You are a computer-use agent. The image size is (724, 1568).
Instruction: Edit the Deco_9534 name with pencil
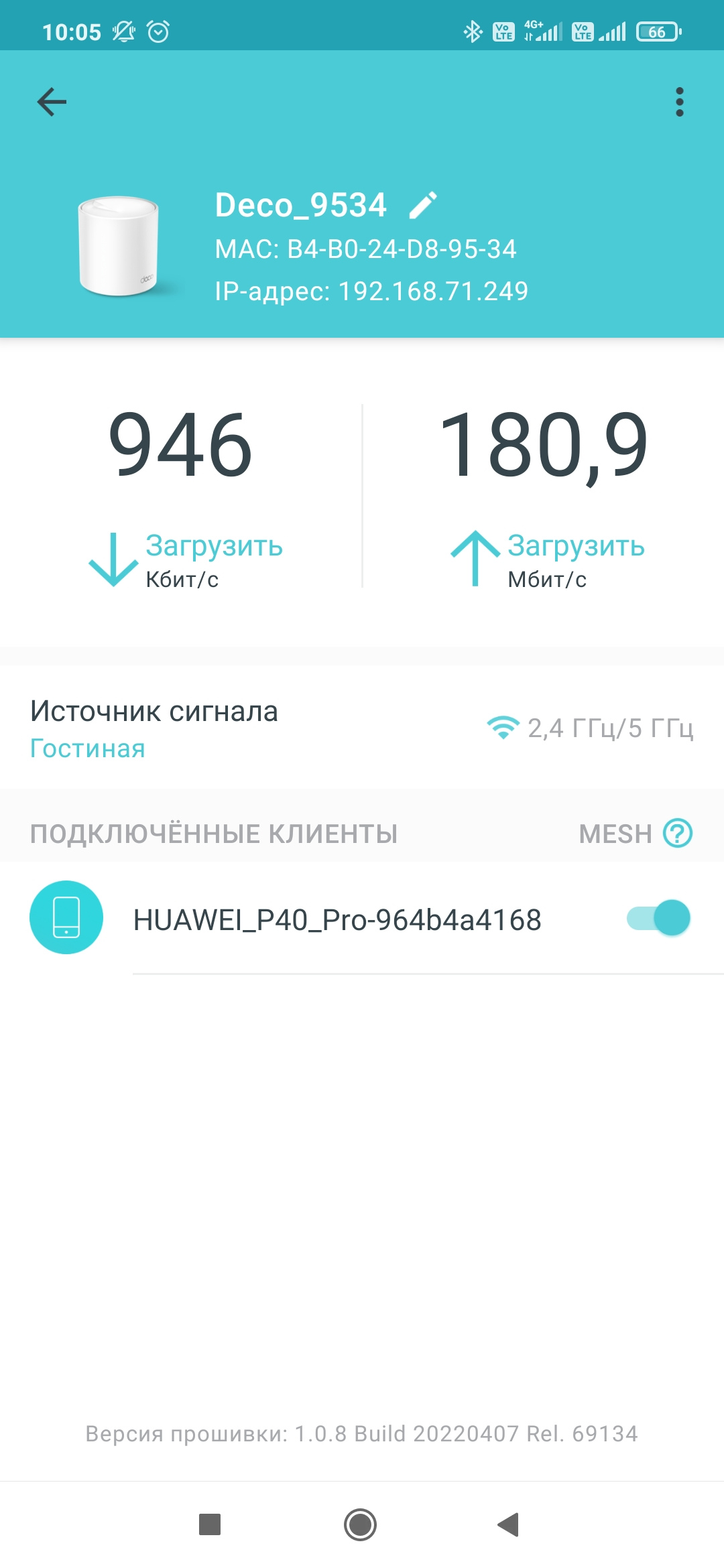(423, 205)
